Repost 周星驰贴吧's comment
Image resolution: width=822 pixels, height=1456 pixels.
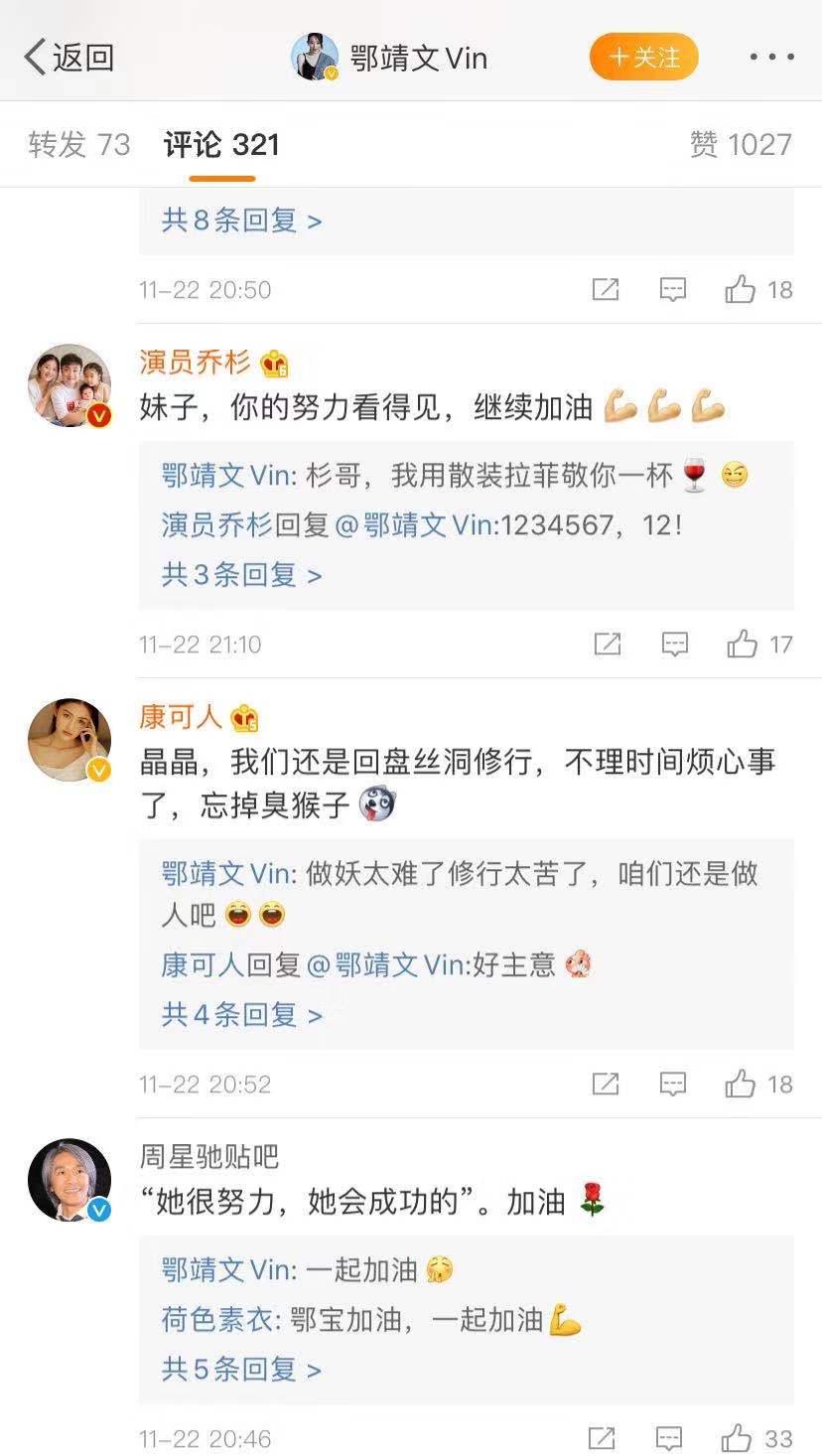pyautogui.click(x=602, y=1438)
